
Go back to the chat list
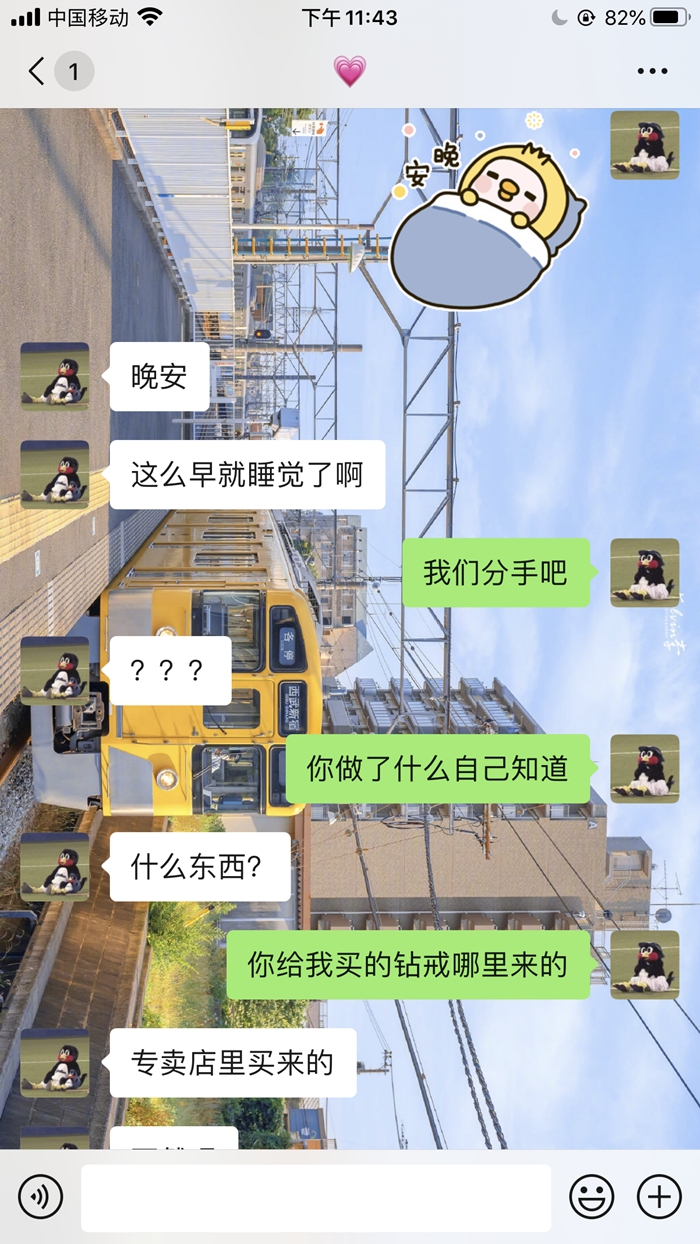tap(38, 71)
